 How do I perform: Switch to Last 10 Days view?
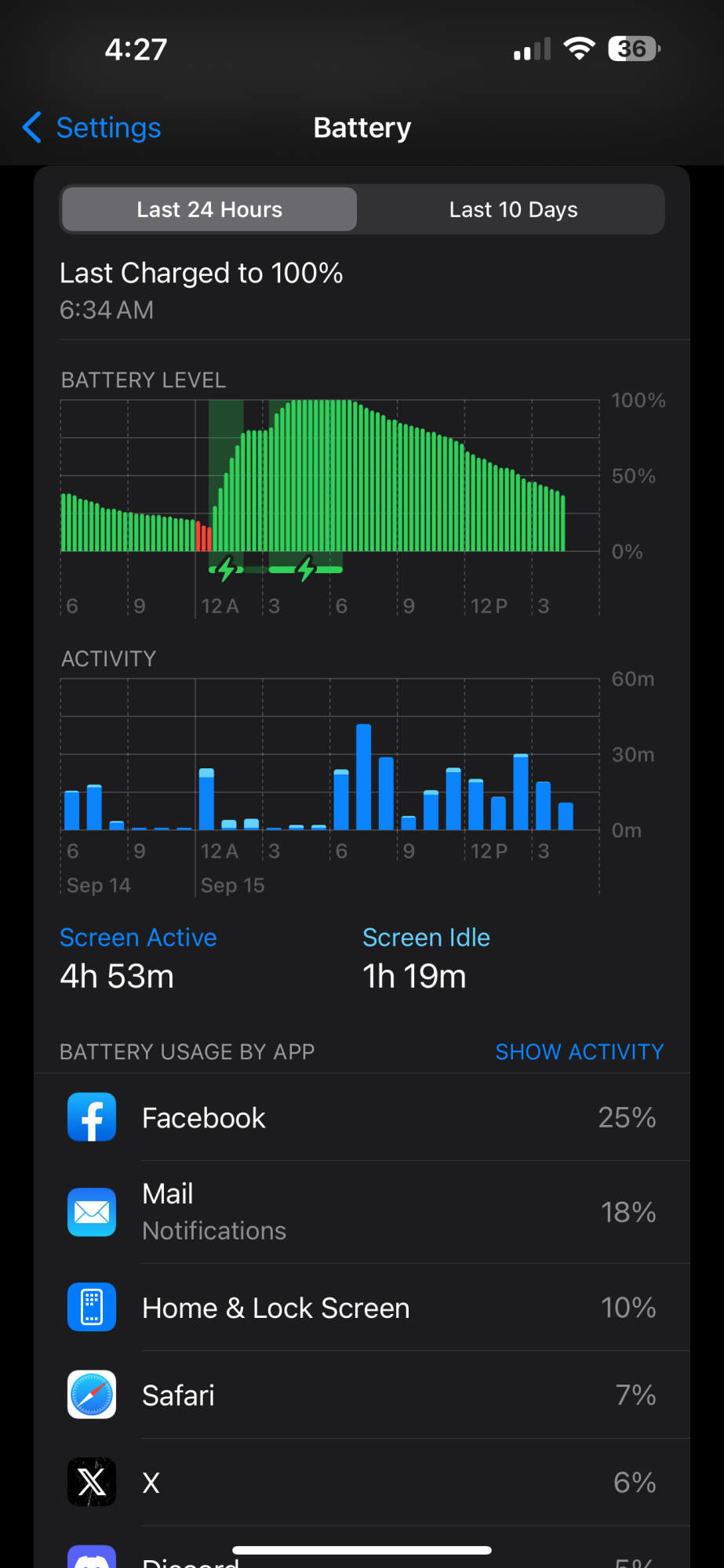click(513, 209)
